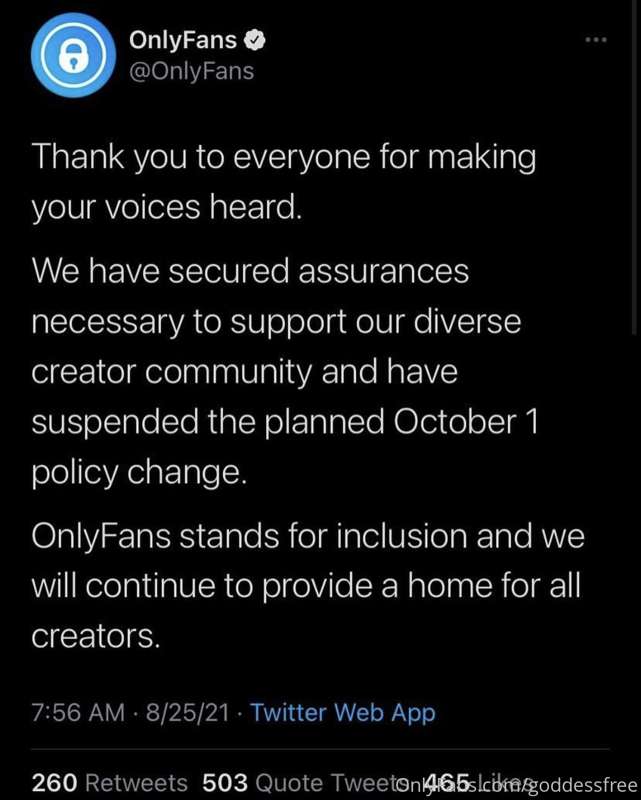Open the @OnlyFans account handle

coord(192,71)
